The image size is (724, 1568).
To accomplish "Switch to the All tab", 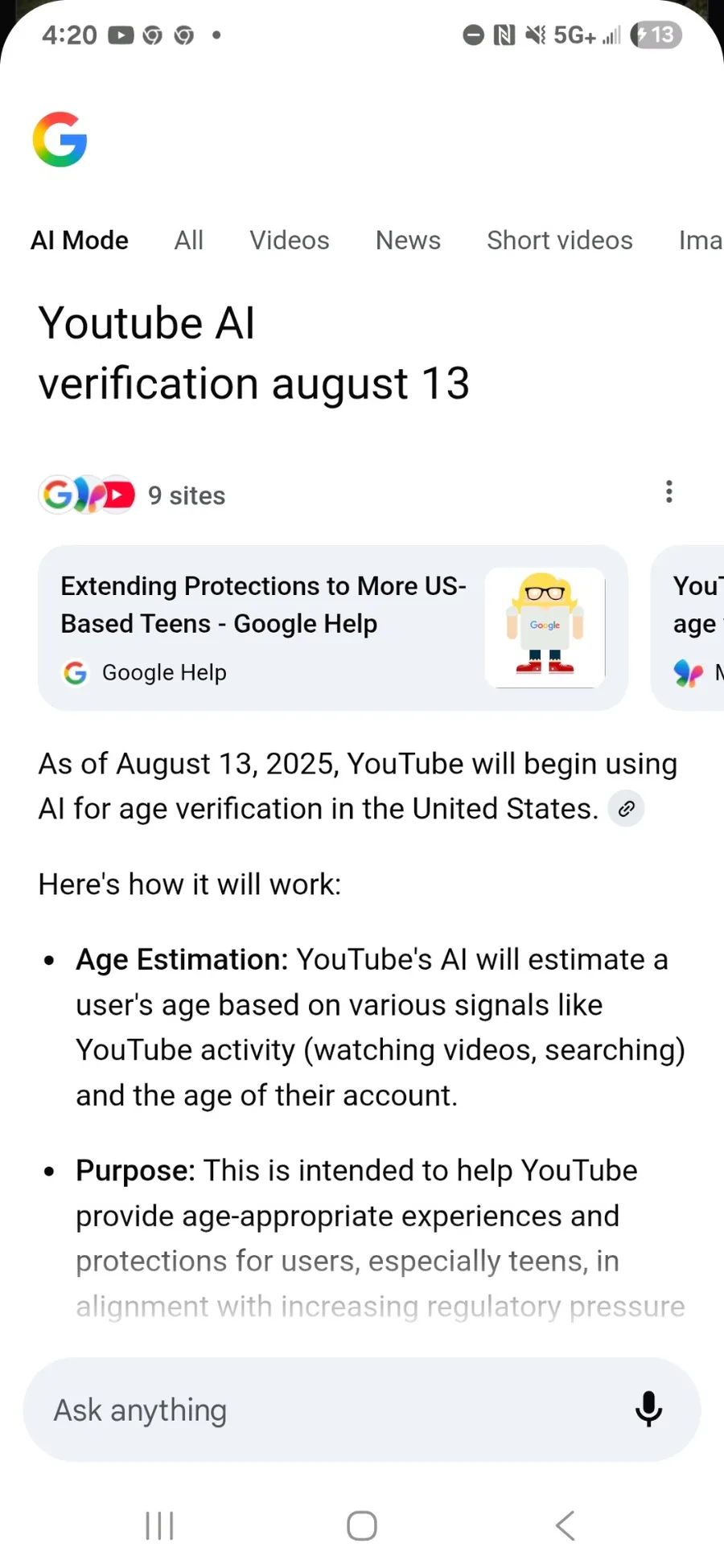I will [189, 240].
